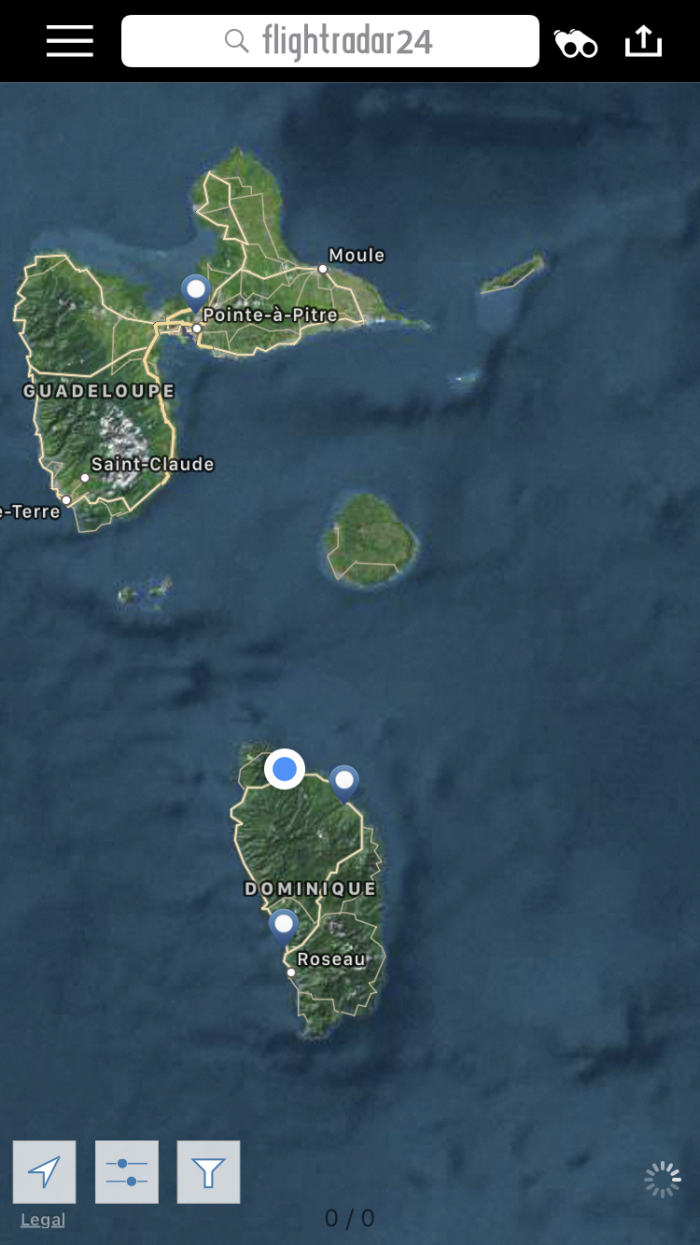Image resolution: width=700 pixels, height=1245 pixels.
Task: Center map on my location
Action: click(44, 1172)
